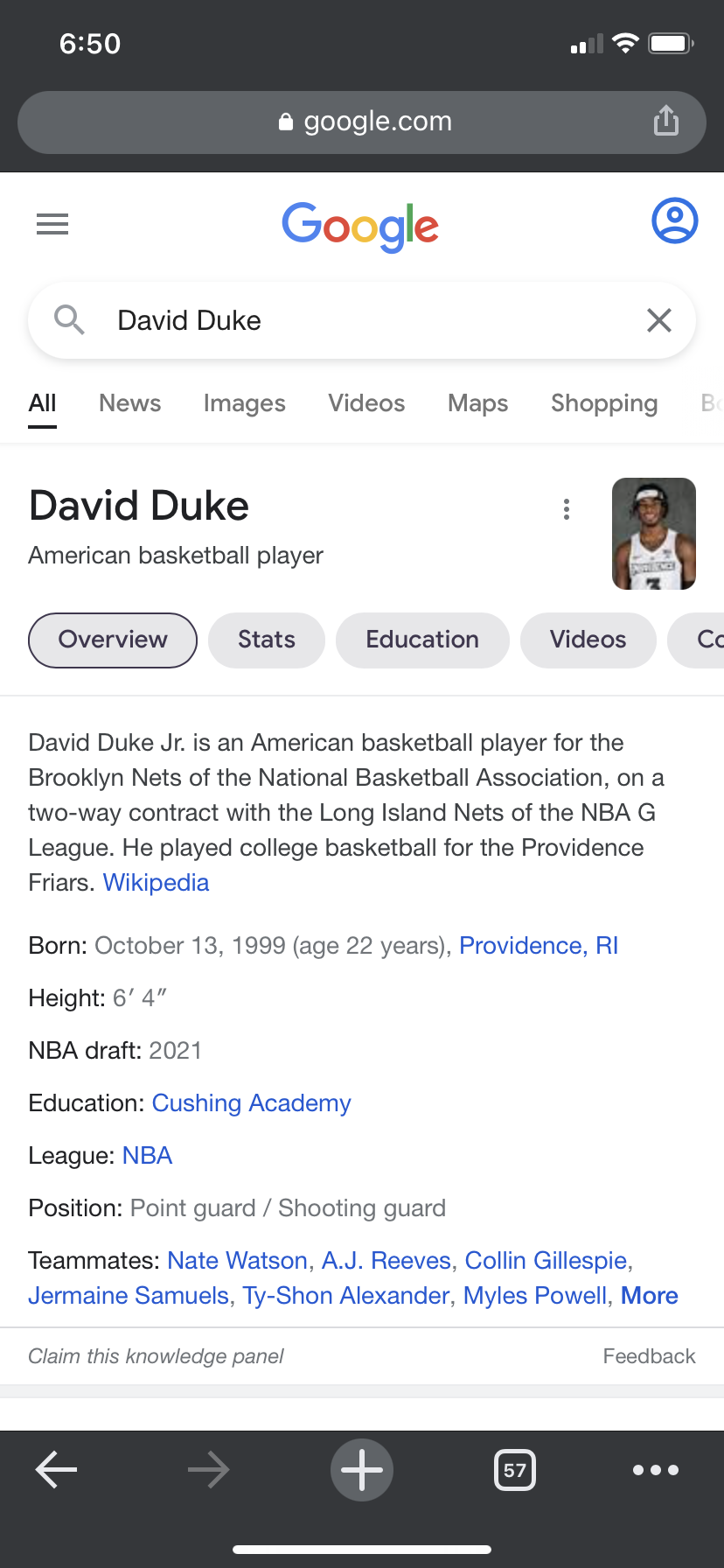Clear the David Duke search query
The height and width of the screenshot is (1568, 724).
659,320
